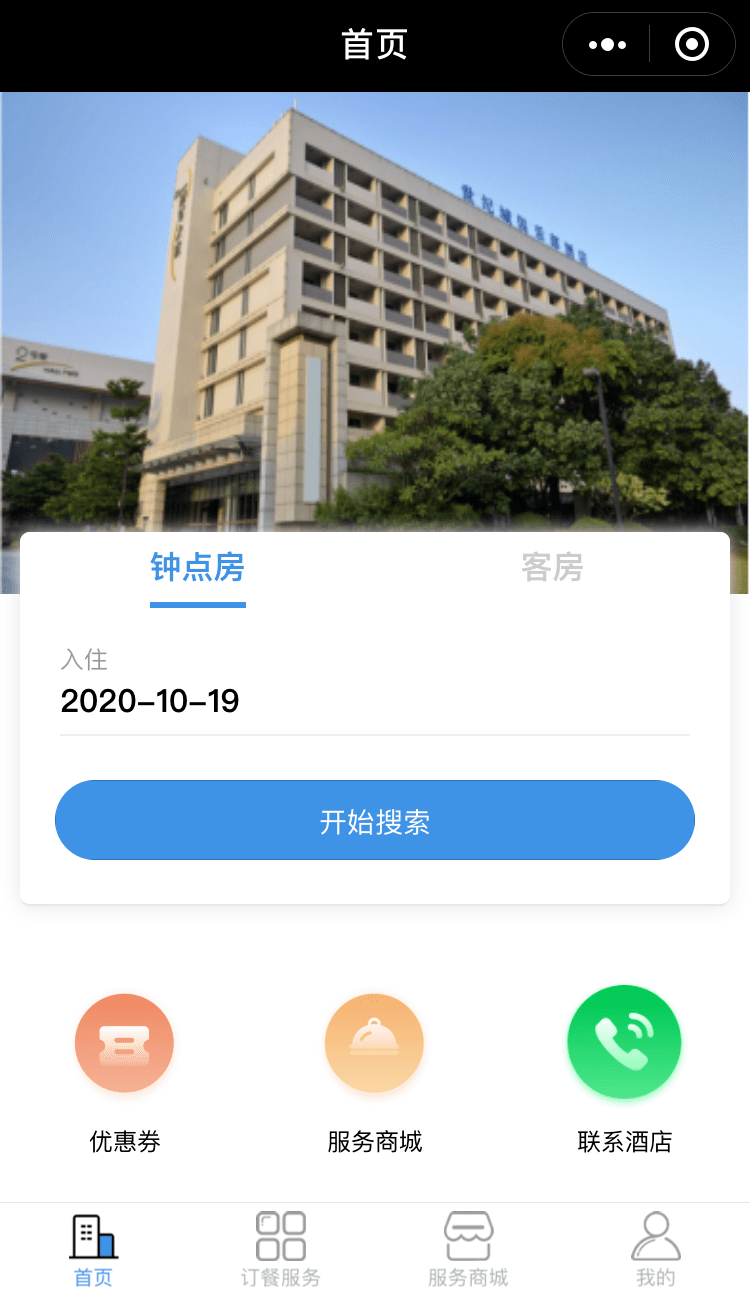Tap the 开始搜索 button
The width and height of the screenshot is (750, 1298).
(375, 820)
